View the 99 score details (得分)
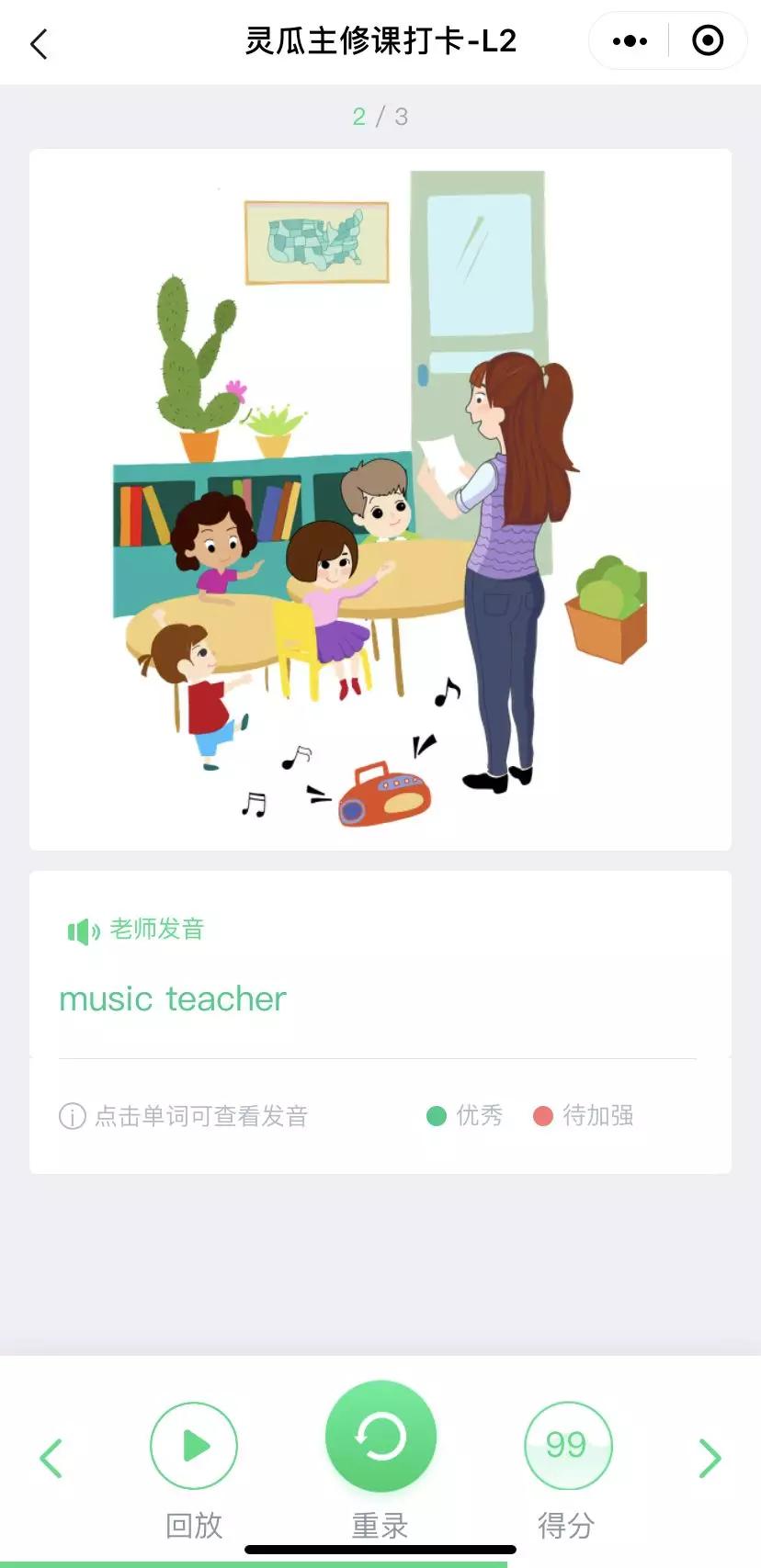Screen dimensions: 761x1568 pyautogui.click(x=567, y=1446)
